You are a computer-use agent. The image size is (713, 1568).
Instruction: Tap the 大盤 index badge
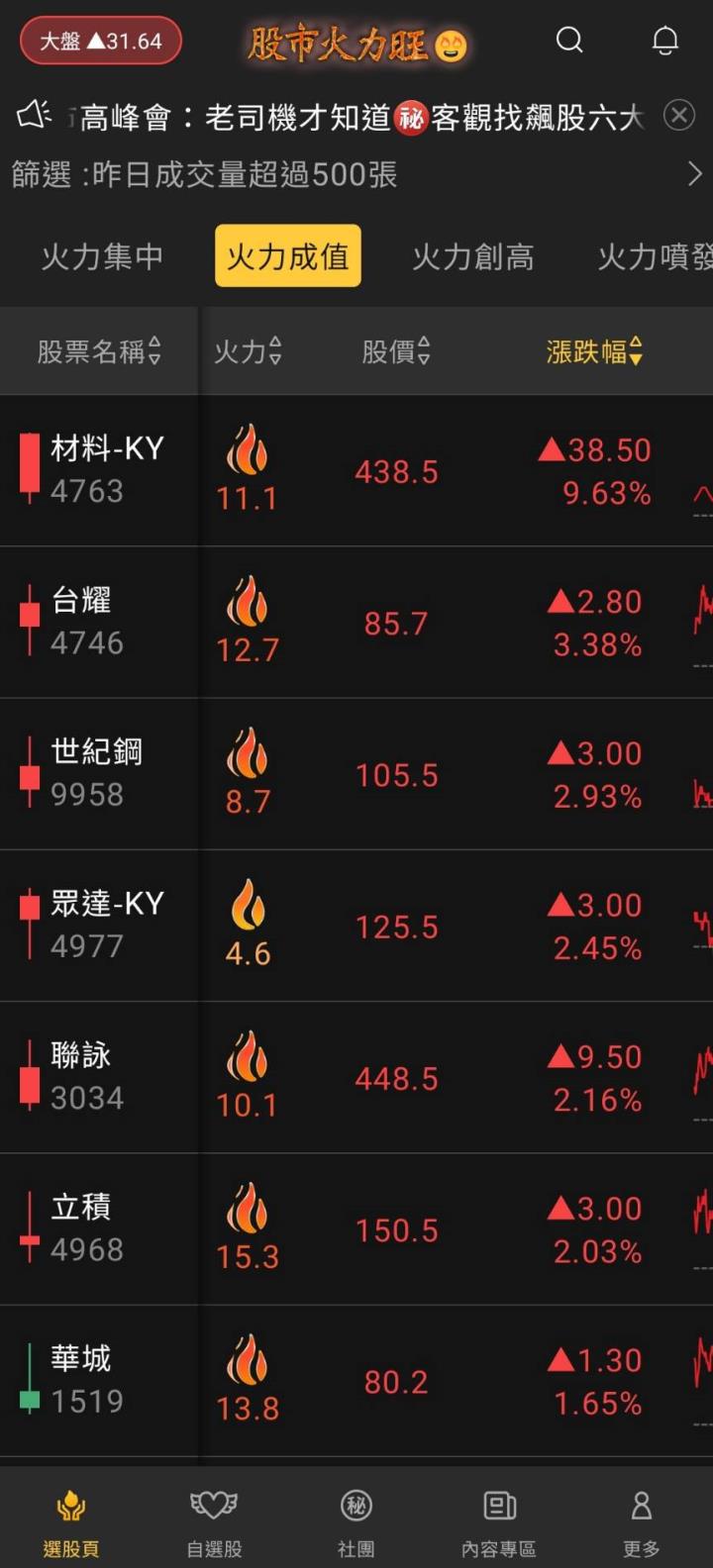(x=101, y=41)
